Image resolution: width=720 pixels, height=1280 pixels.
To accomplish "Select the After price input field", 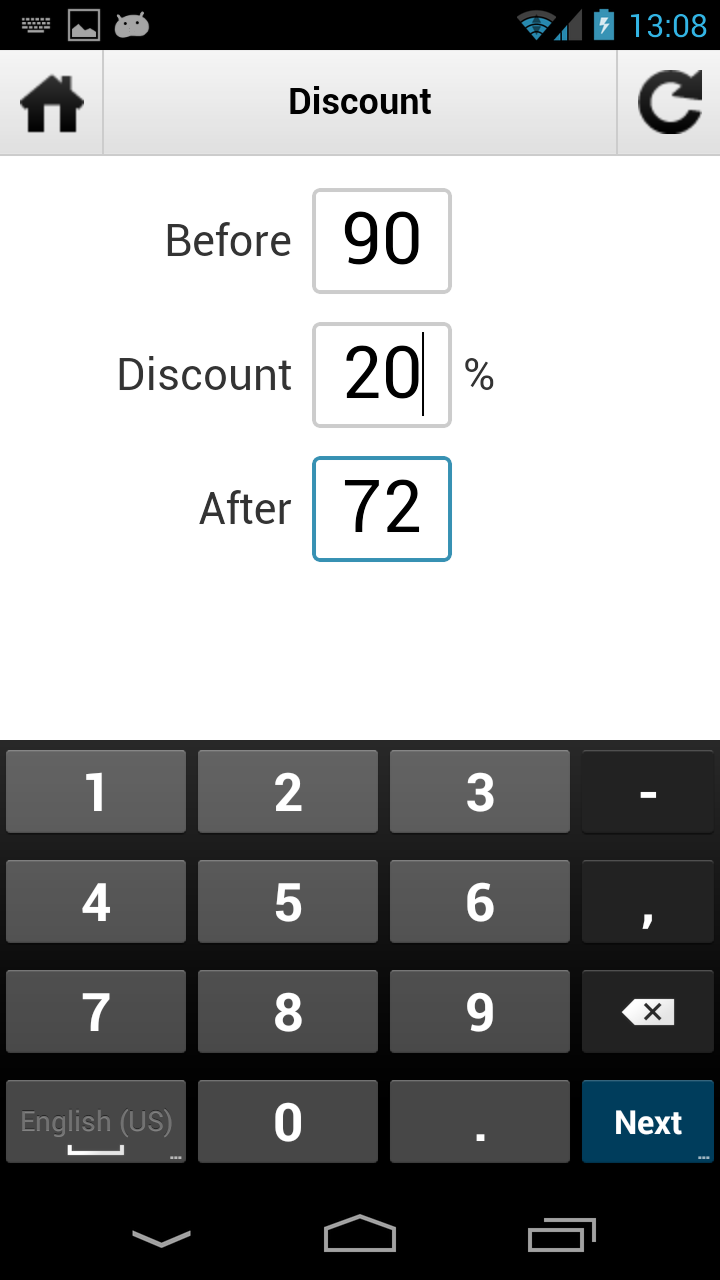I will point(381,509).
